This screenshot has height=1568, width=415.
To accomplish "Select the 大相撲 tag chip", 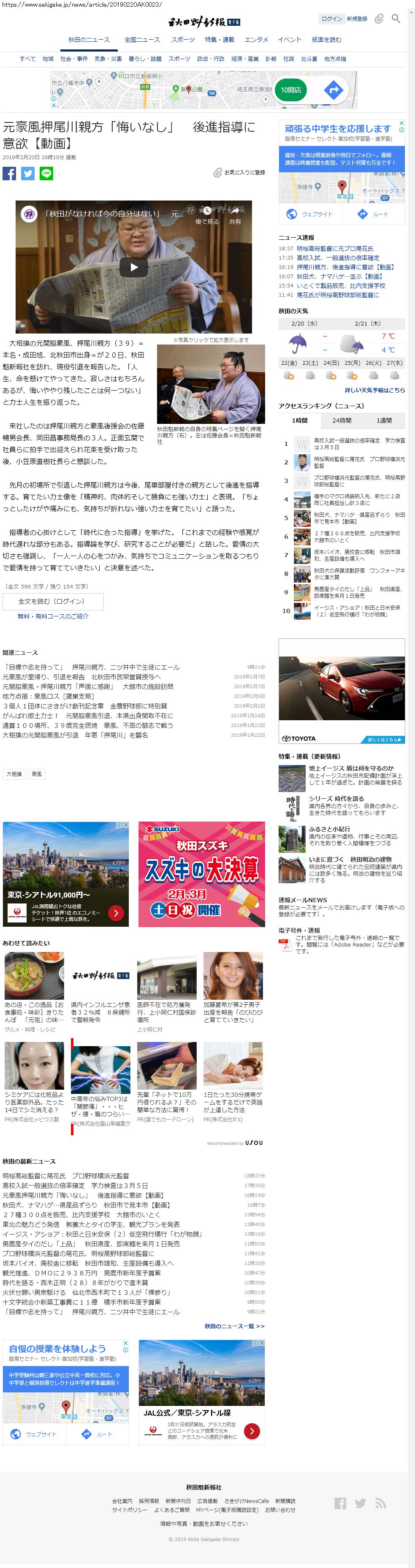I will click(x=14, y=774).
